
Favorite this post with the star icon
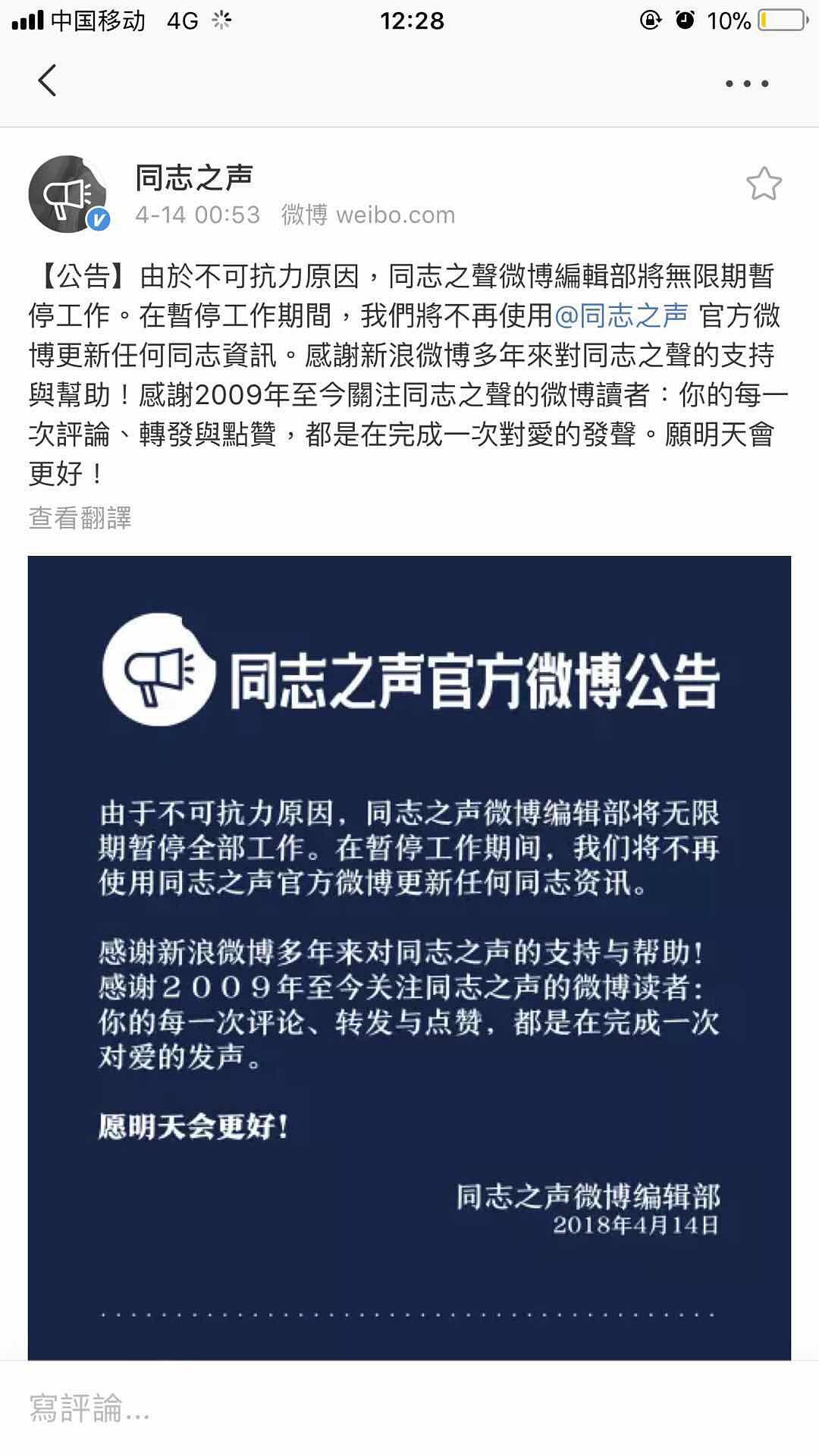click(763, 184)
